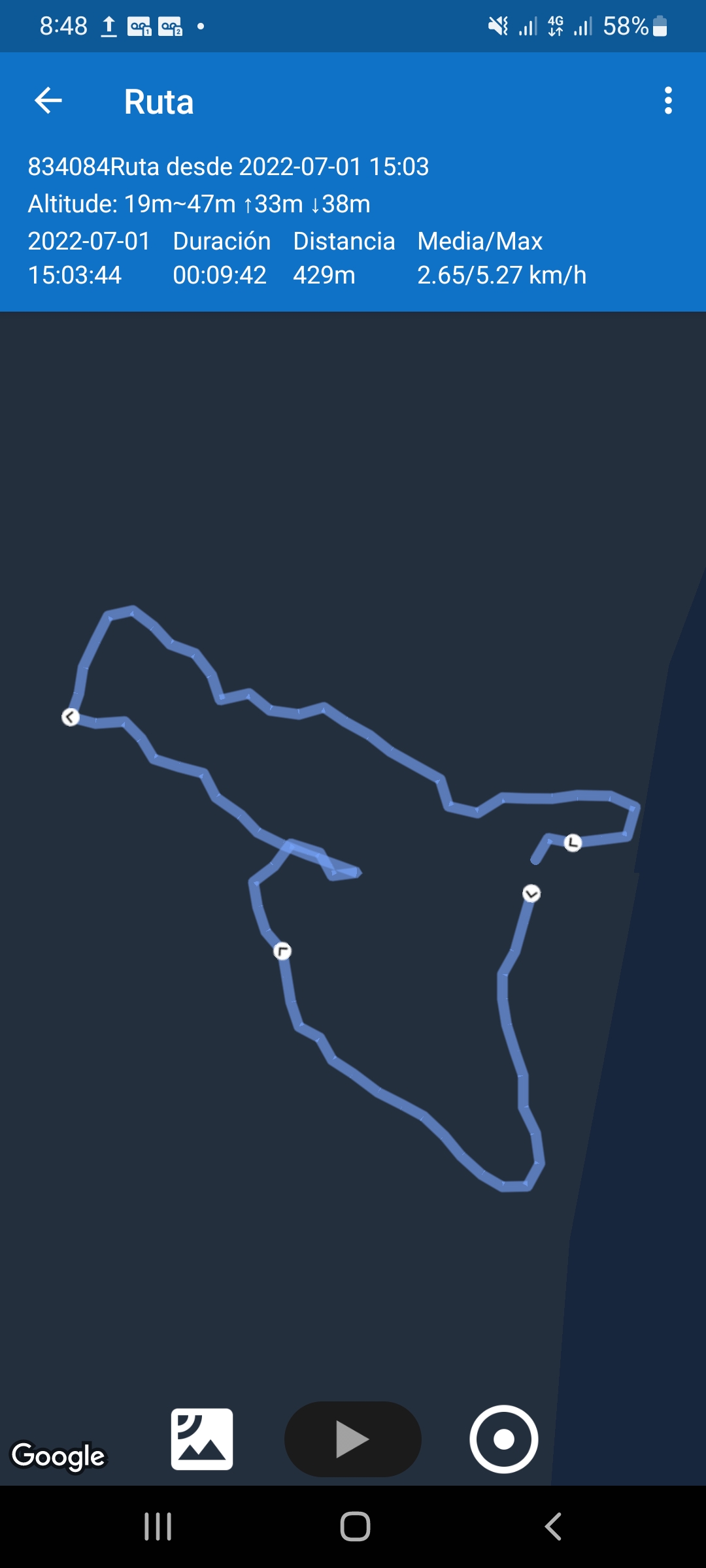This screenshot has width=706, height=1568.
Task: Switch the map layer view
Action: pos(202,1439)
